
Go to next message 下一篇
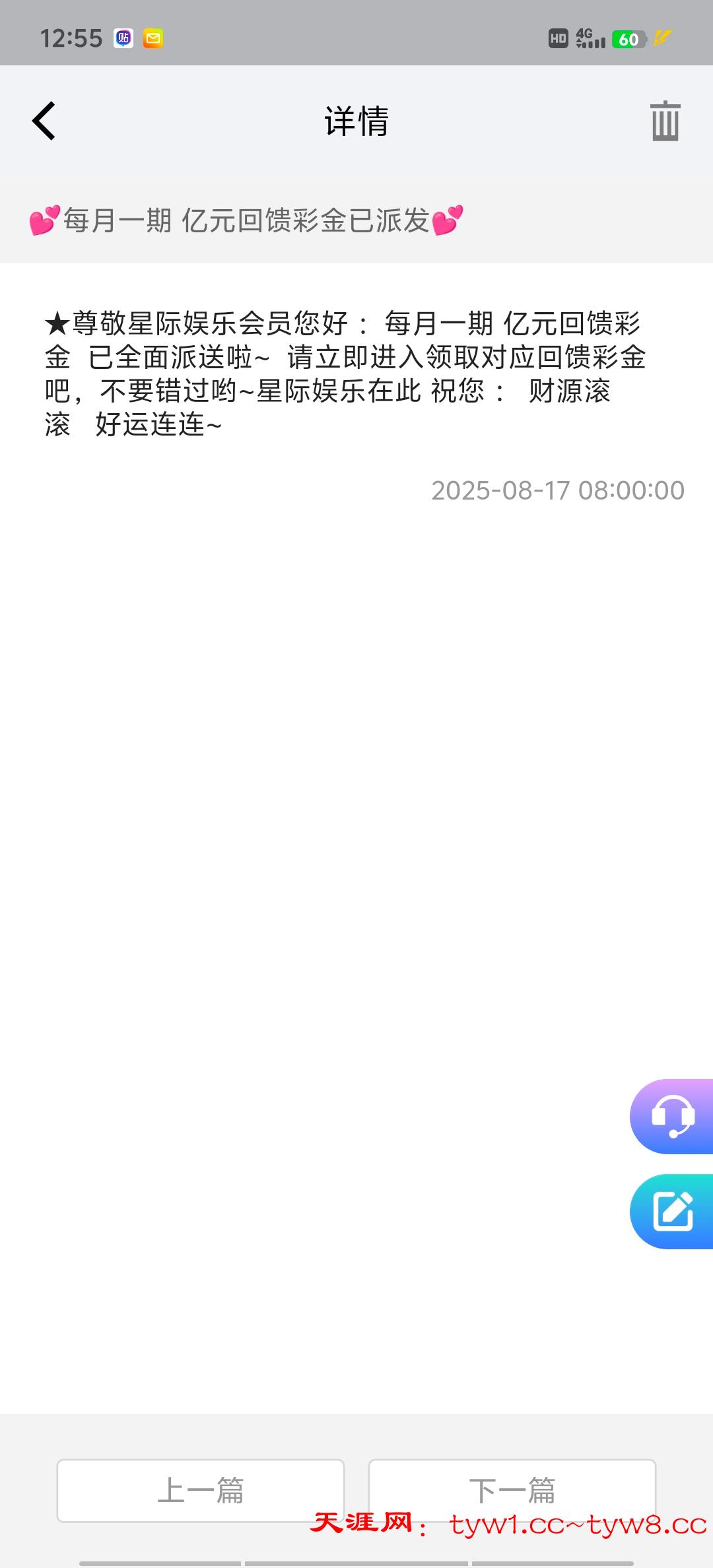(x=512, y=1489)
